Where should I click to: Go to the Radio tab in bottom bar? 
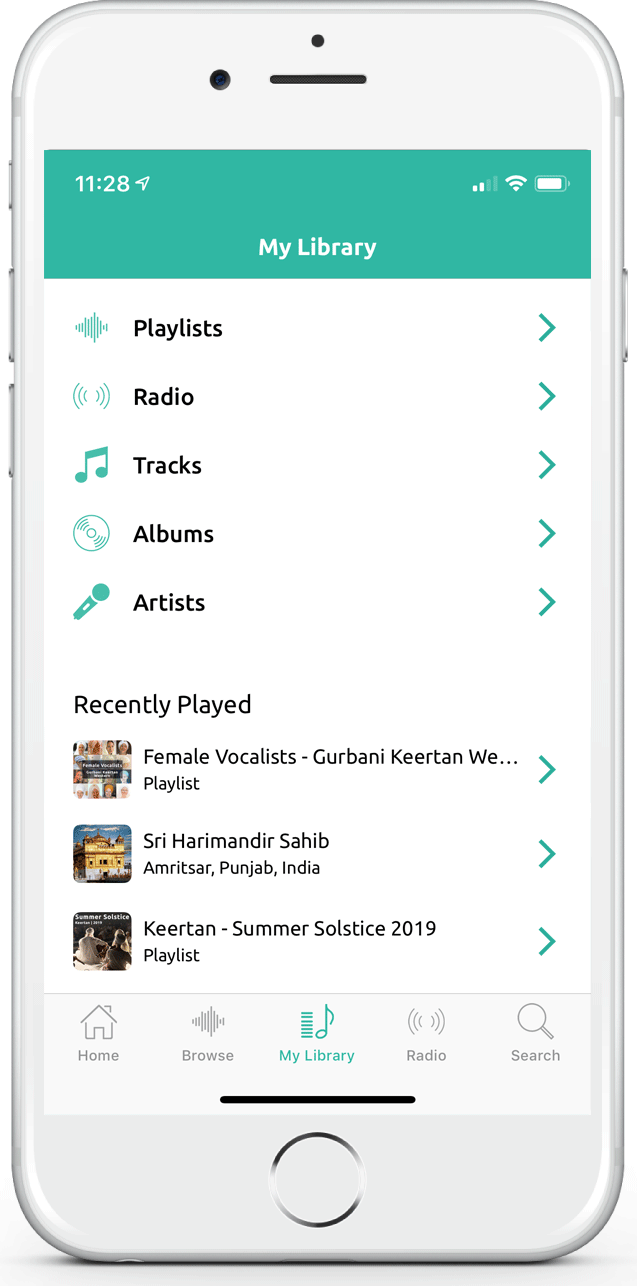click(426, 1034)
